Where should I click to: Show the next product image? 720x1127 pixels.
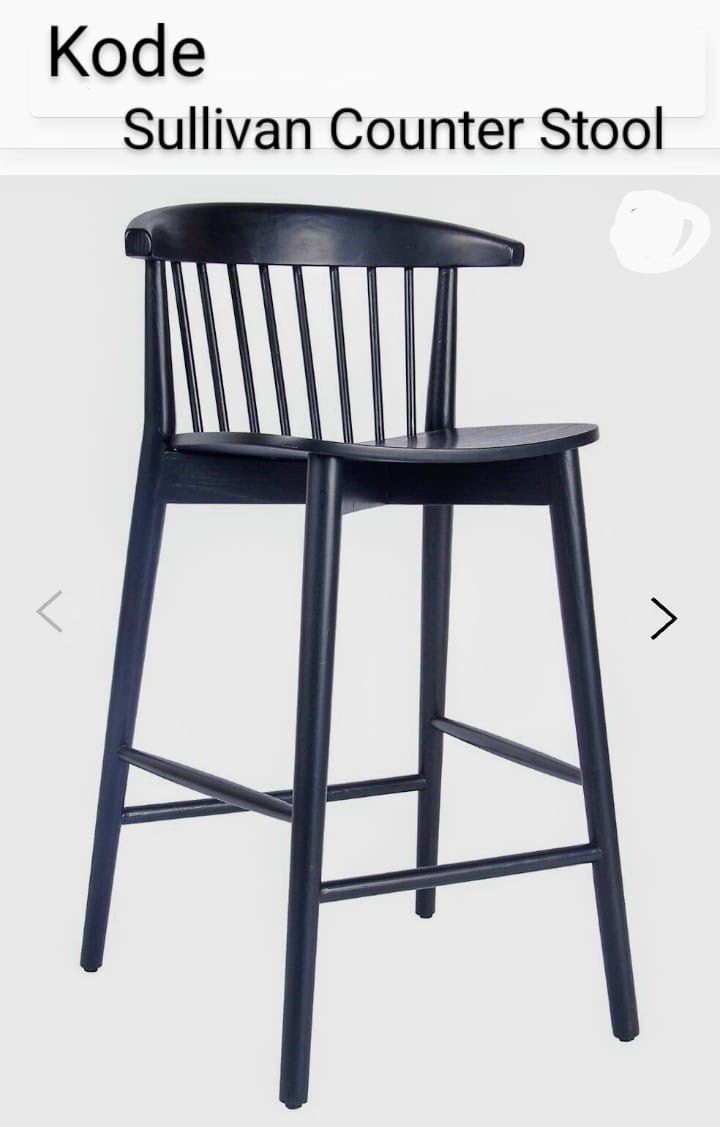click(663, 618)
